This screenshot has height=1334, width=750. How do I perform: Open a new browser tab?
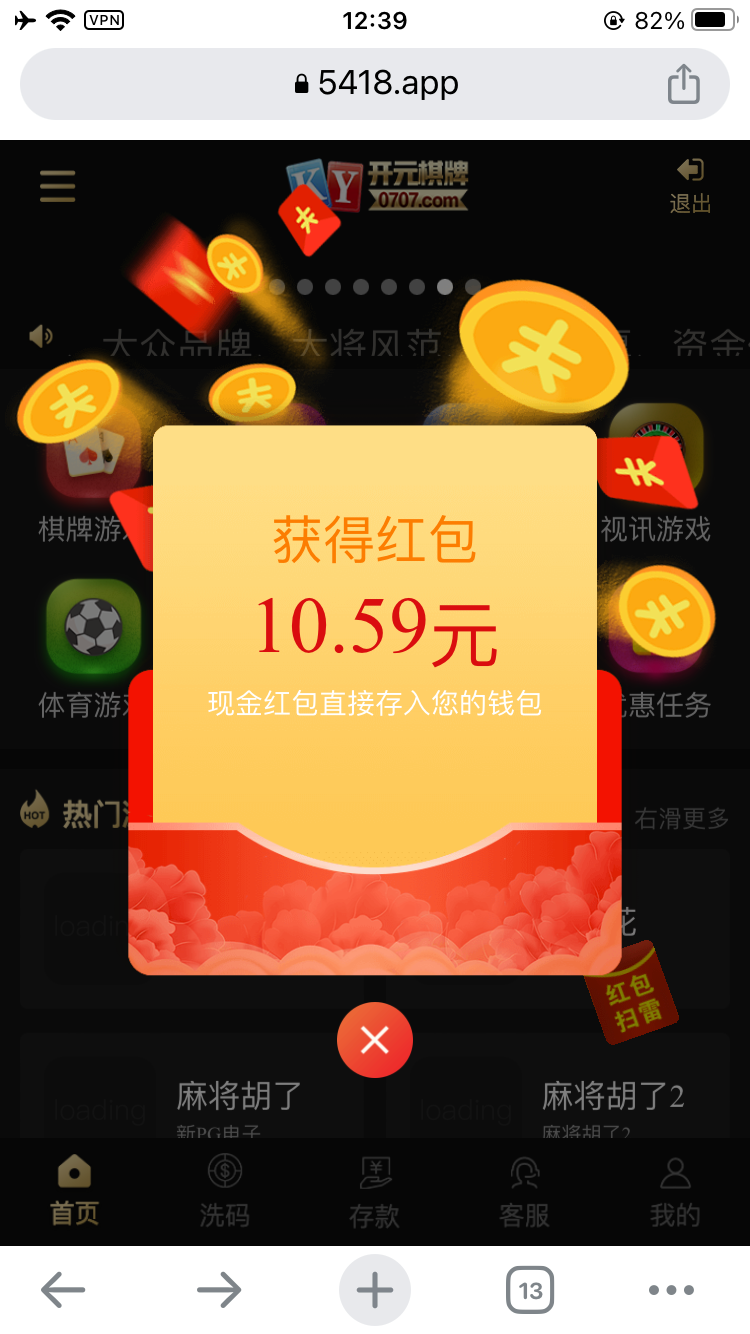375,1290
